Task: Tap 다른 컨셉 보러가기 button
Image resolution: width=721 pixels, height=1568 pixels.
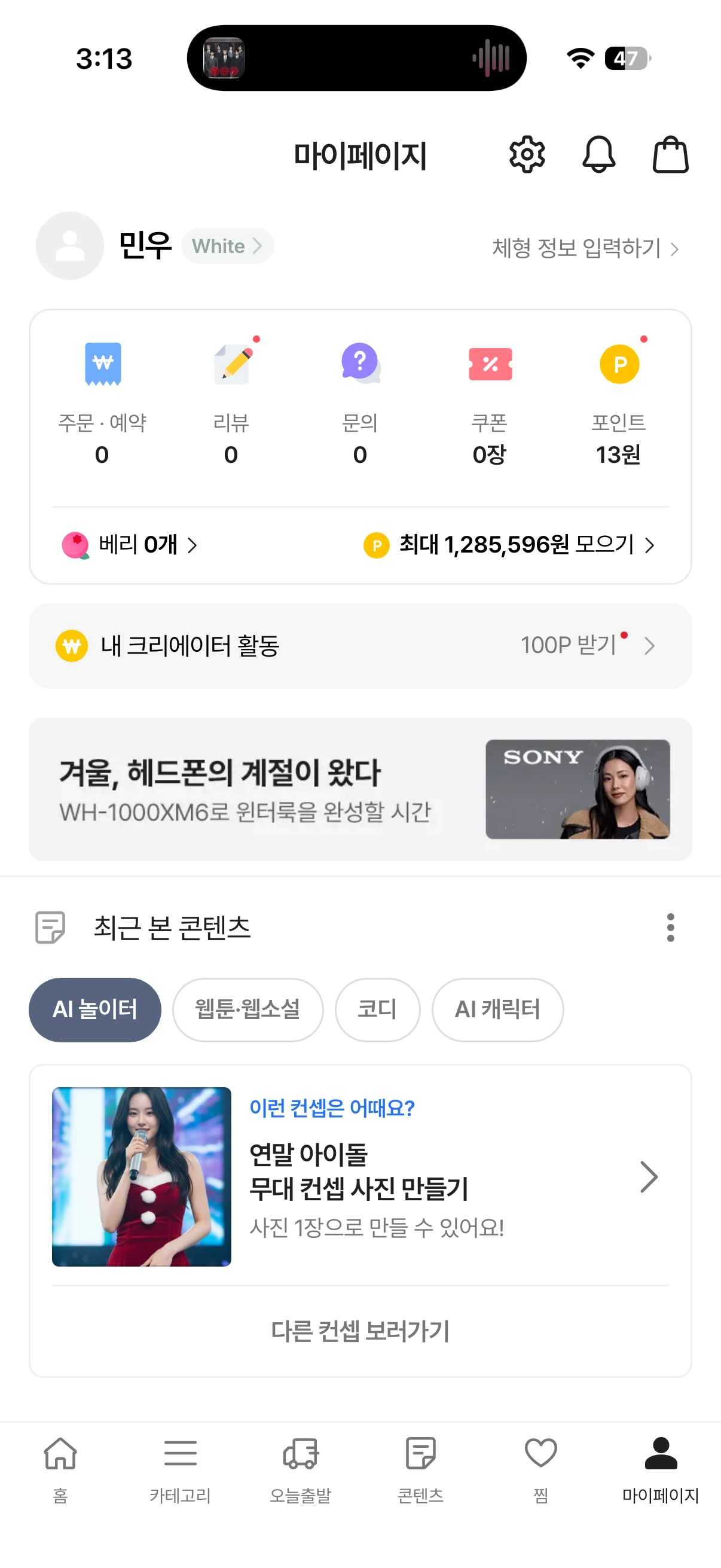Action: [x=360, y=1331]
